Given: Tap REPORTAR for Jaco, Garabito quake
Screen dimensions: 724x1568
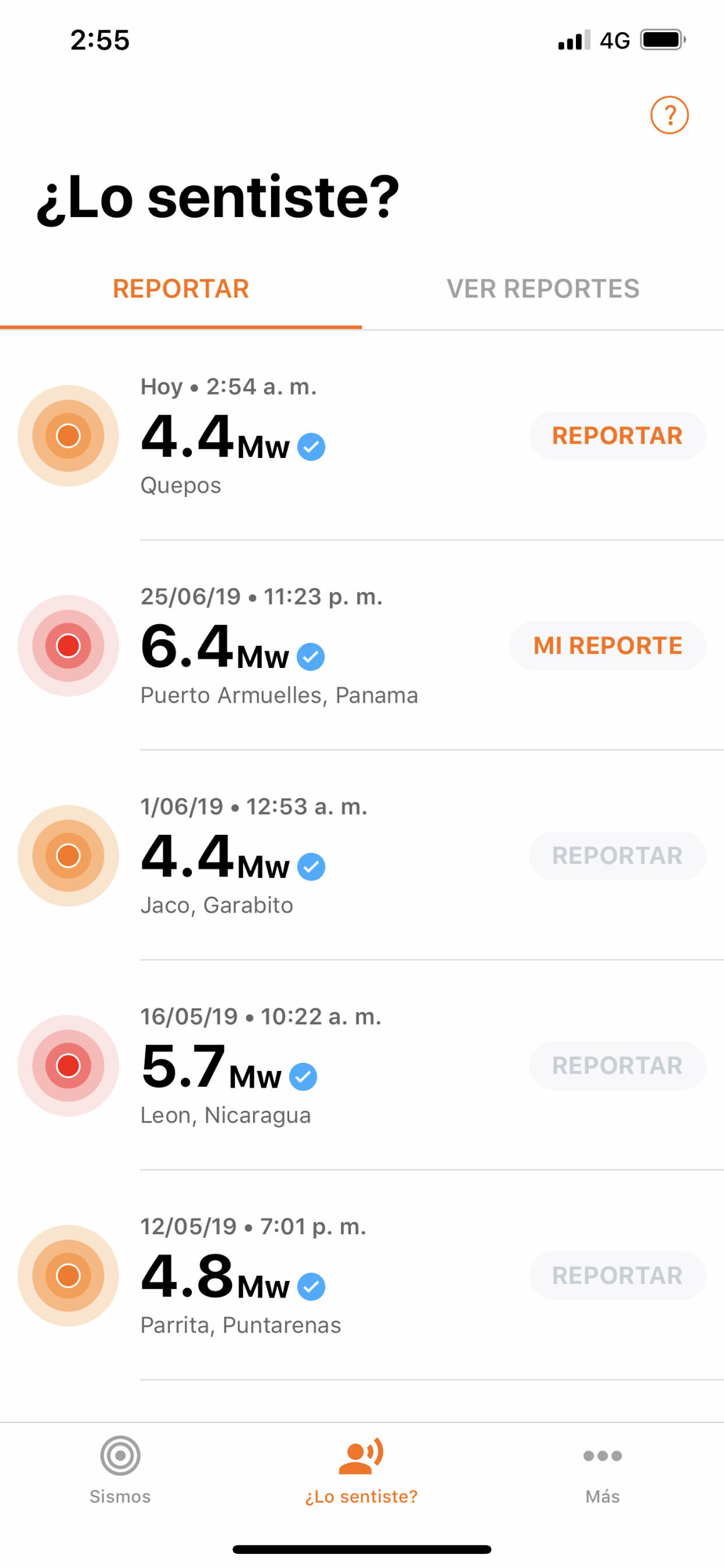Looking at the screenshot, I should pos(617,855).
